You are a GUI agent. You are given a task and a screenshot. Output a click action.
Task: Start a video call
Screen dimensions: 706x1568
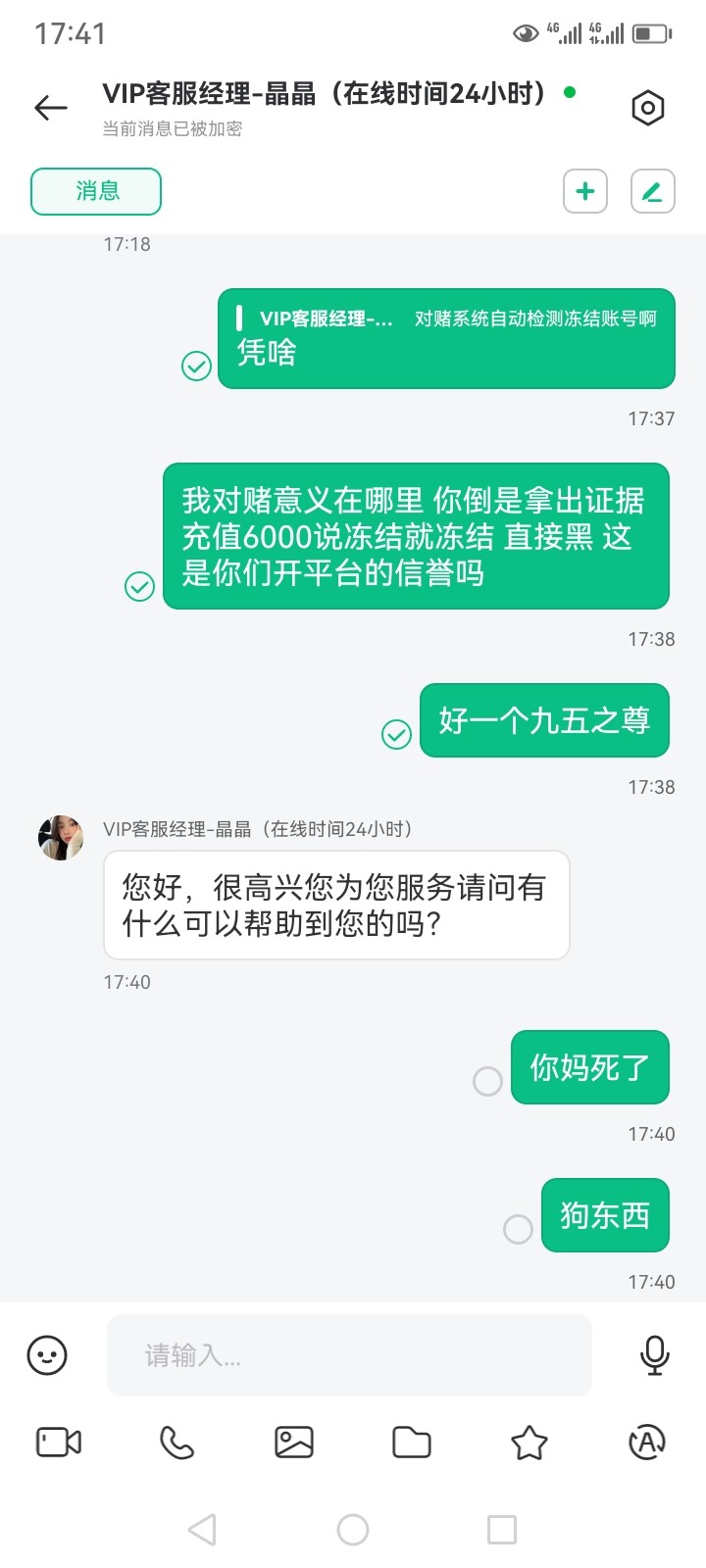click(x=59, y=1442)
